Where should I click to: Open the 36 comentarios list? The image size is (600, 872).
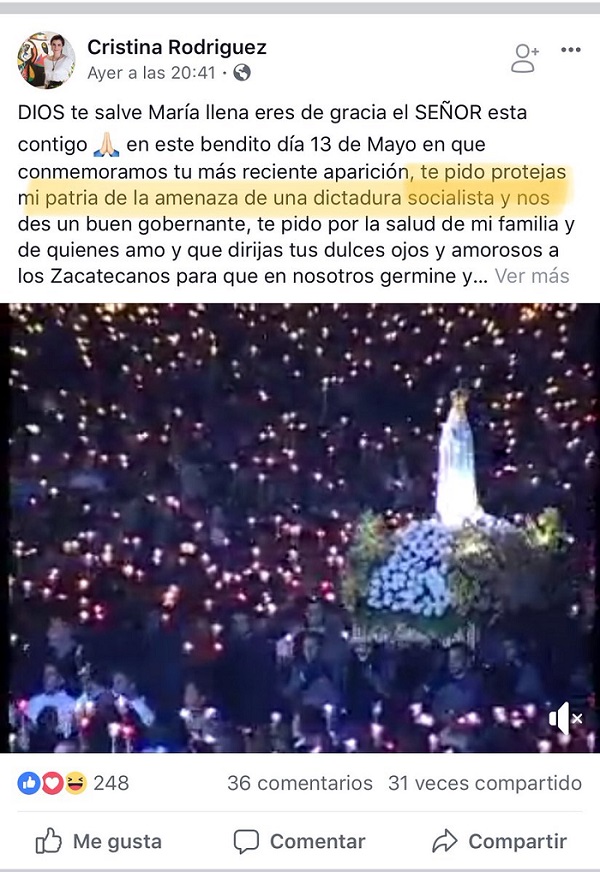pos(299,783)
